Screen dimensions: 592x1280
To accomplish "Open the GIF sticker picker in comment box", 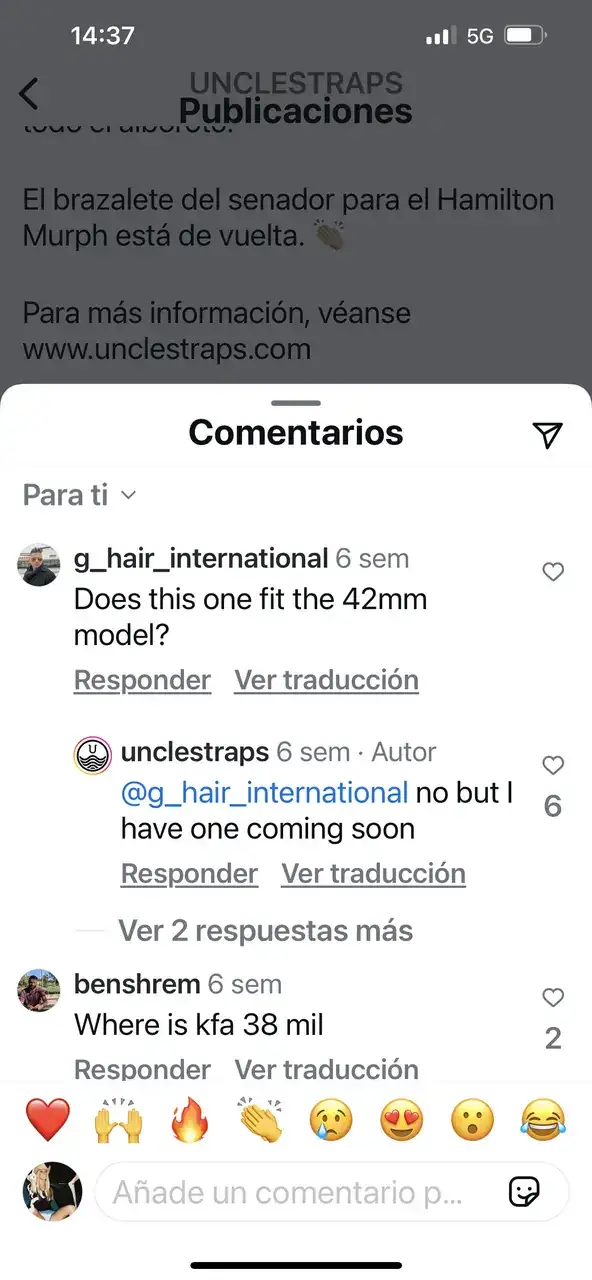I will point(524,1192).
